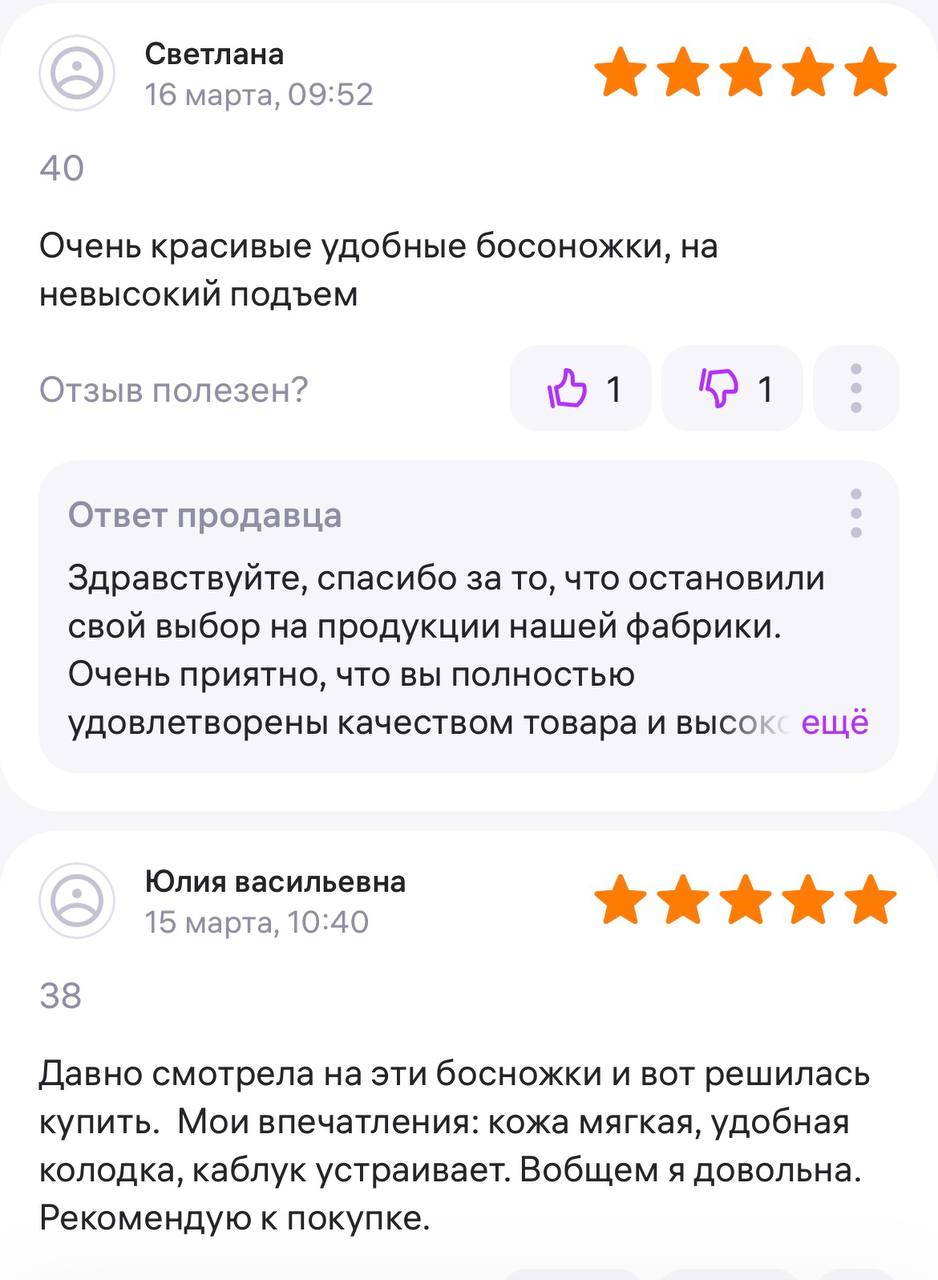Image resolution: width=938 pixels, height=1280 pixels.
Task: Dislike Светлана's review with thumbs down
Action: (x=732, y=389)
